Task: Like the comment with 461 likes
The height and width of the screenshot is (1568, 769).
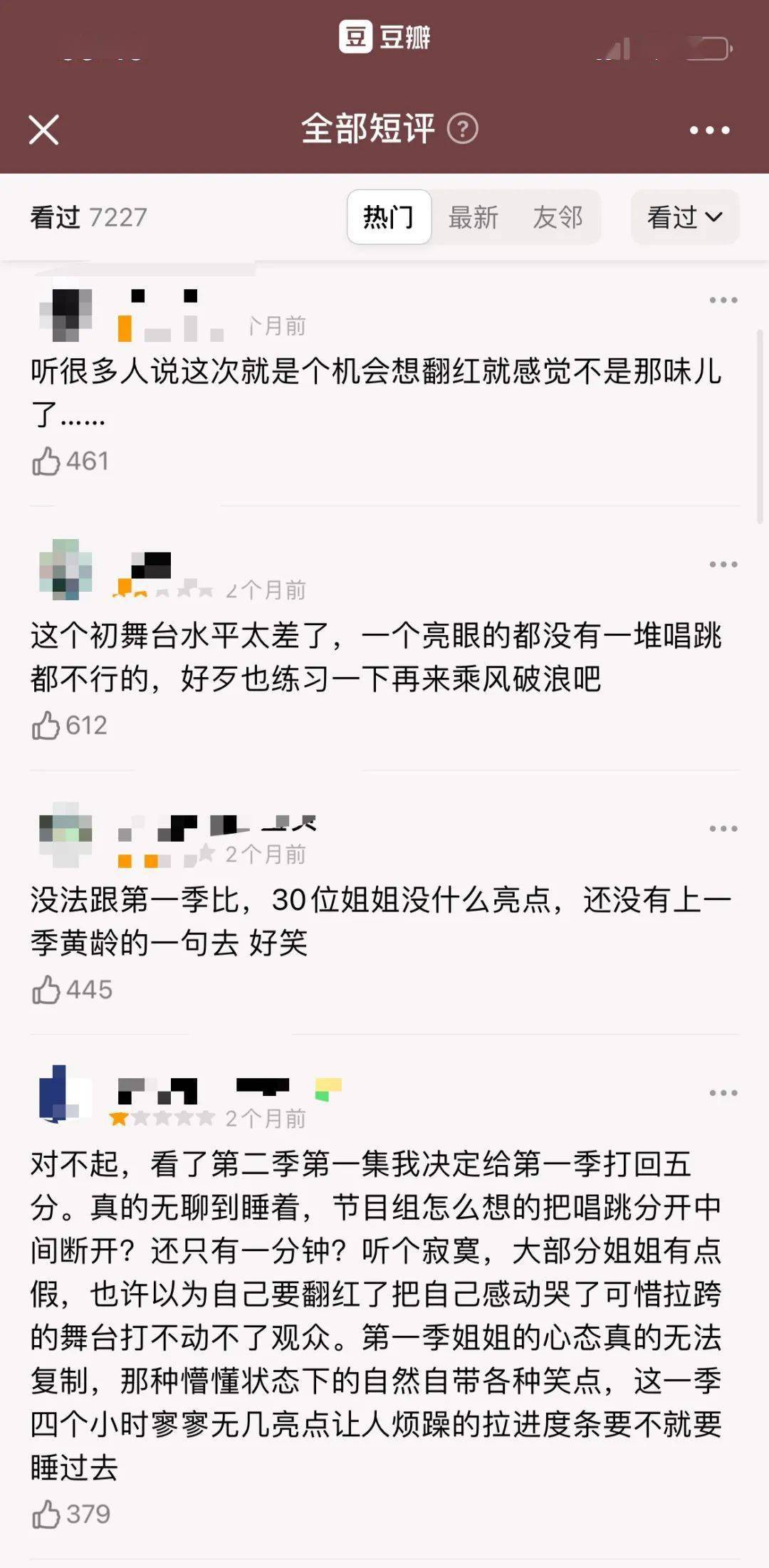Action: (46, 461)
